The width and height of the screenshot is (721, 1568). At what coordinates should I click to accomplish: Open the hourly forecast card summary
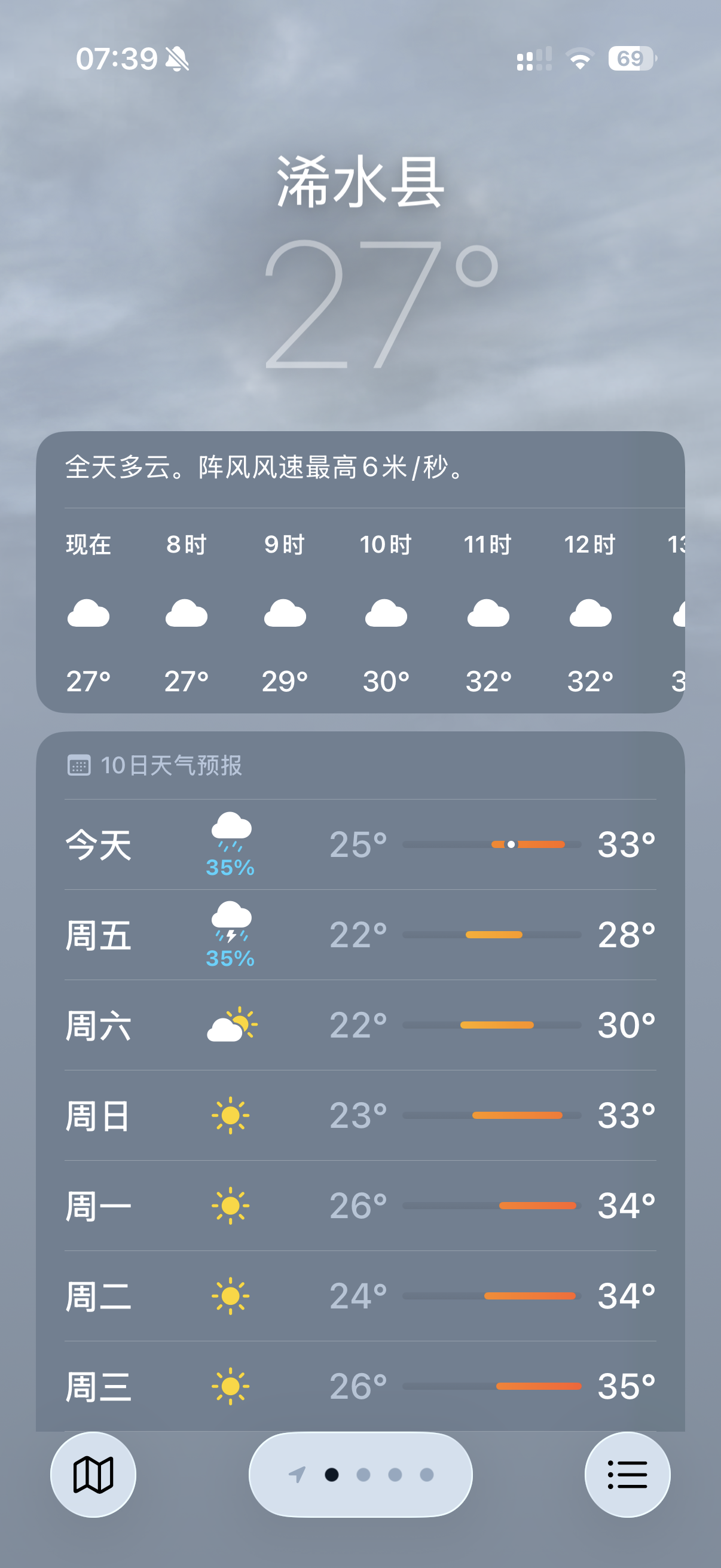tap(265, 468)
